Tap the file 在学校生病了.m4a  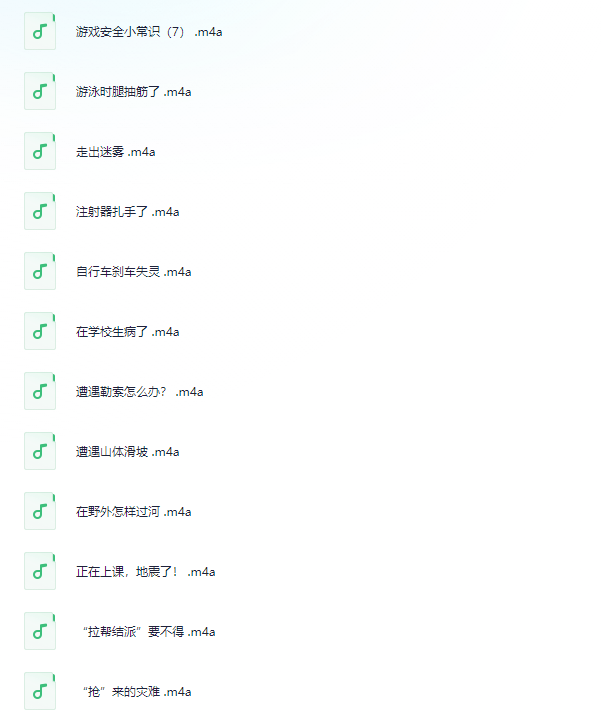click(x=127, y=332)
